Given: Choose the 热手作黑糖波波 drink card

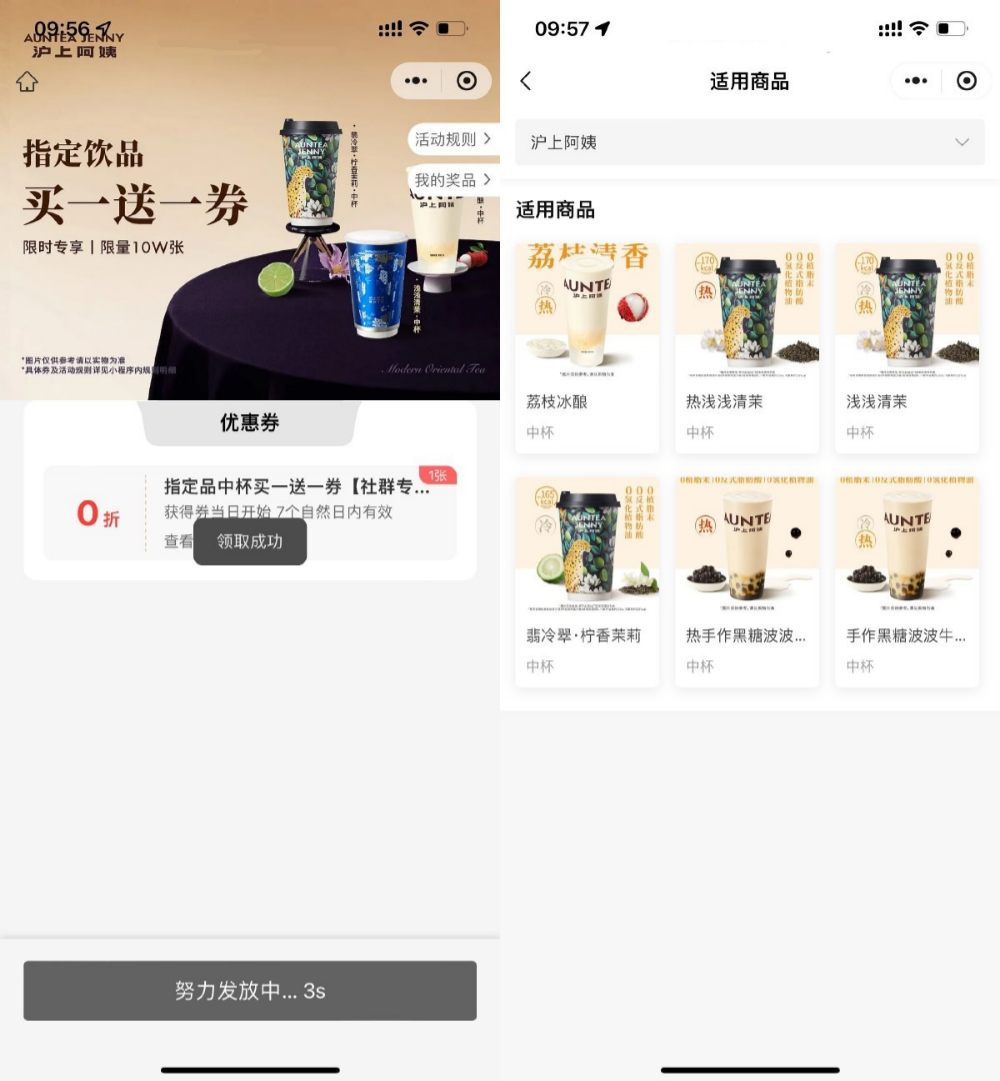Looking at the screenshot, I should [x=747, y=581].
